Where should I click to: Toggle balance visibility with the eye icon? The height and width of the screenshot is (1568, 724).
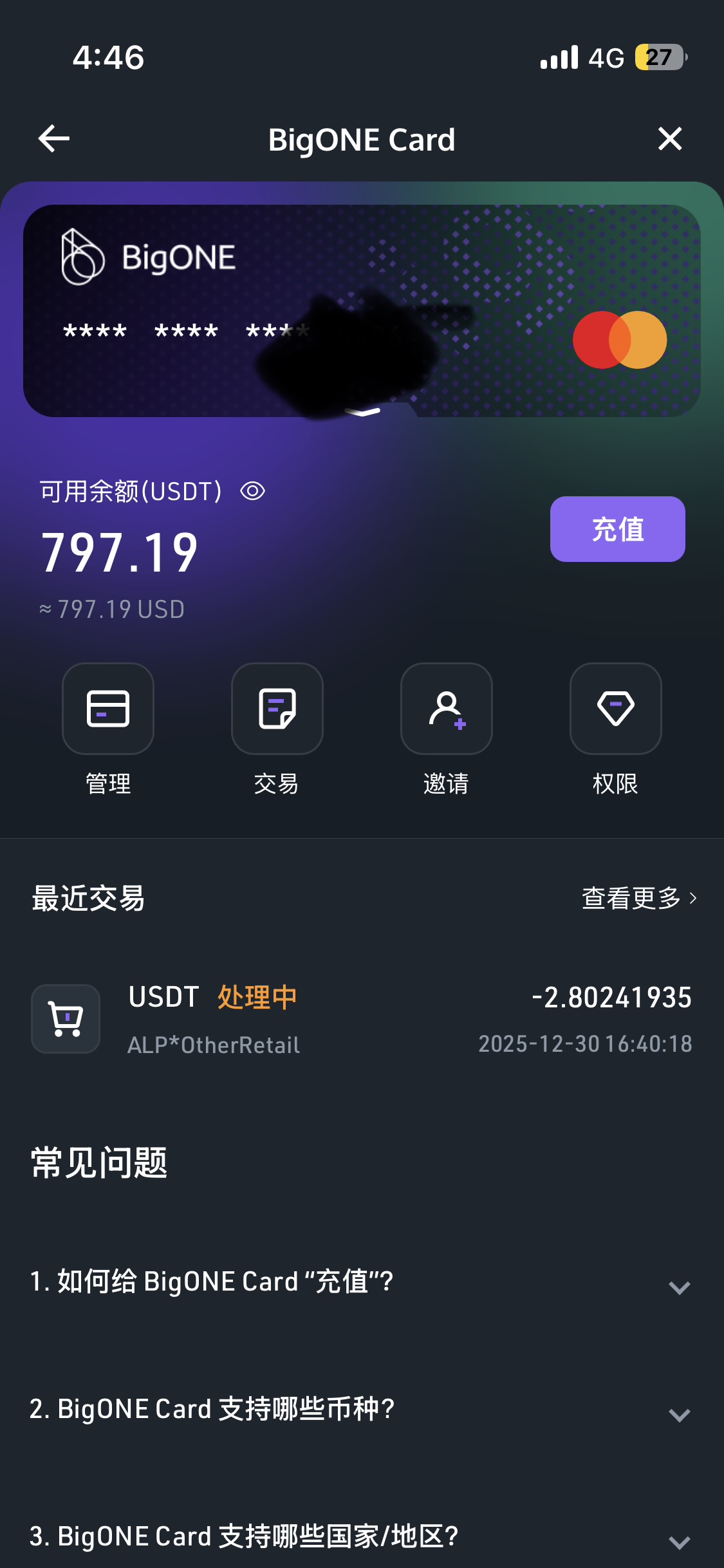pyautogui.click(x=252, y=492)
